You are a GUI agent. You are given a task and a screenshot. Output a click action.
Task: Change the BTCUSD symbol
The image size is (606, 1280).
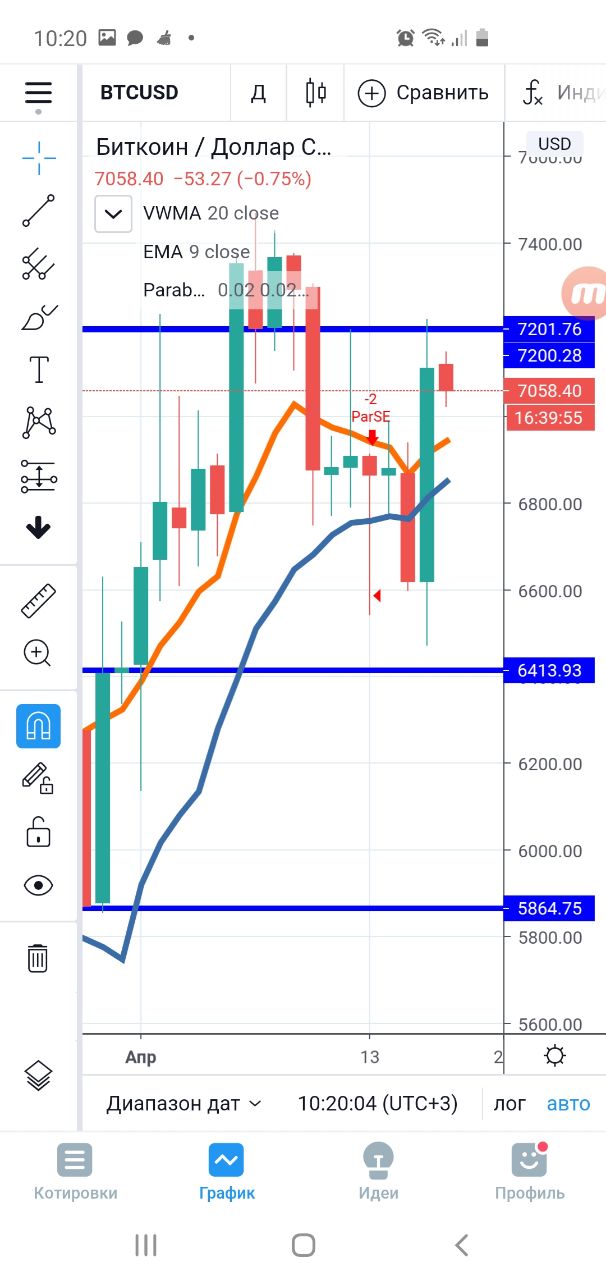pos(139,93)
